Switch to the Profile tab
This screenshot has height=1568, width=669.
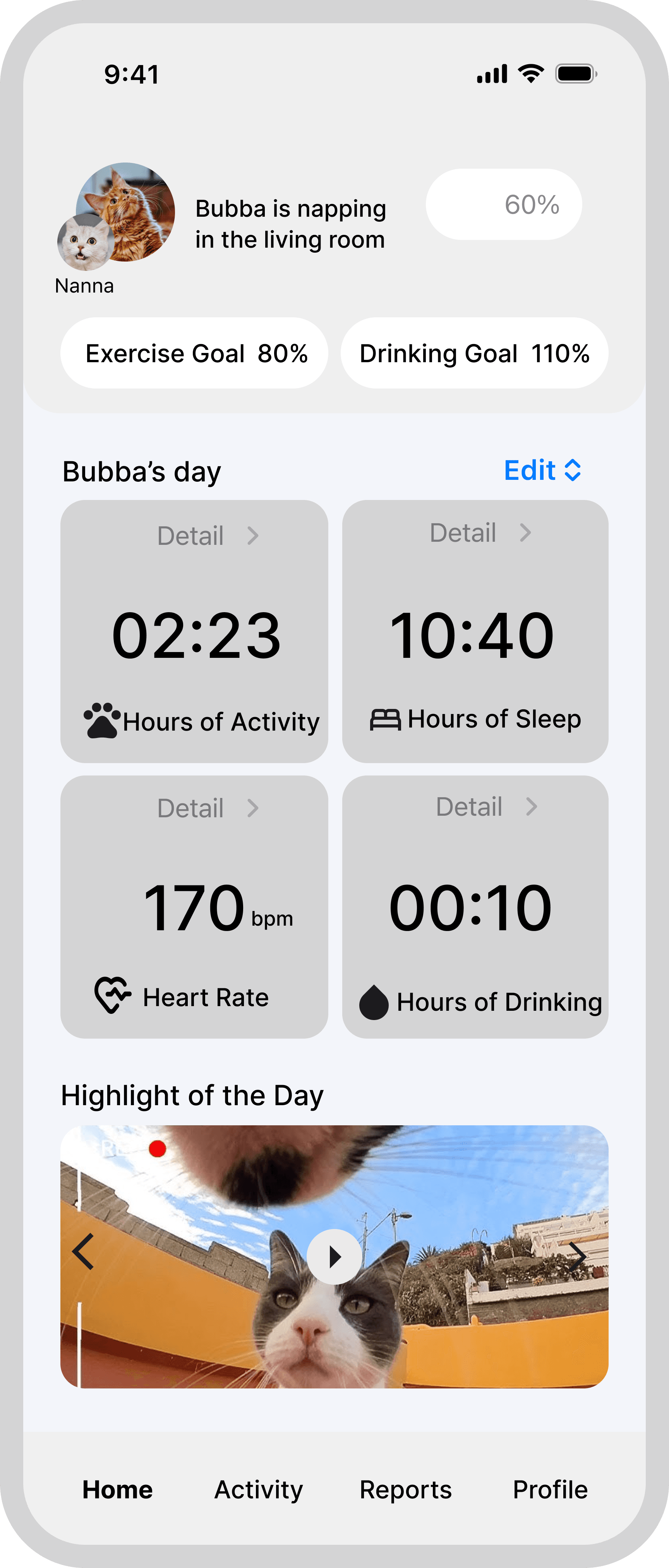[x=550, y=1489]
